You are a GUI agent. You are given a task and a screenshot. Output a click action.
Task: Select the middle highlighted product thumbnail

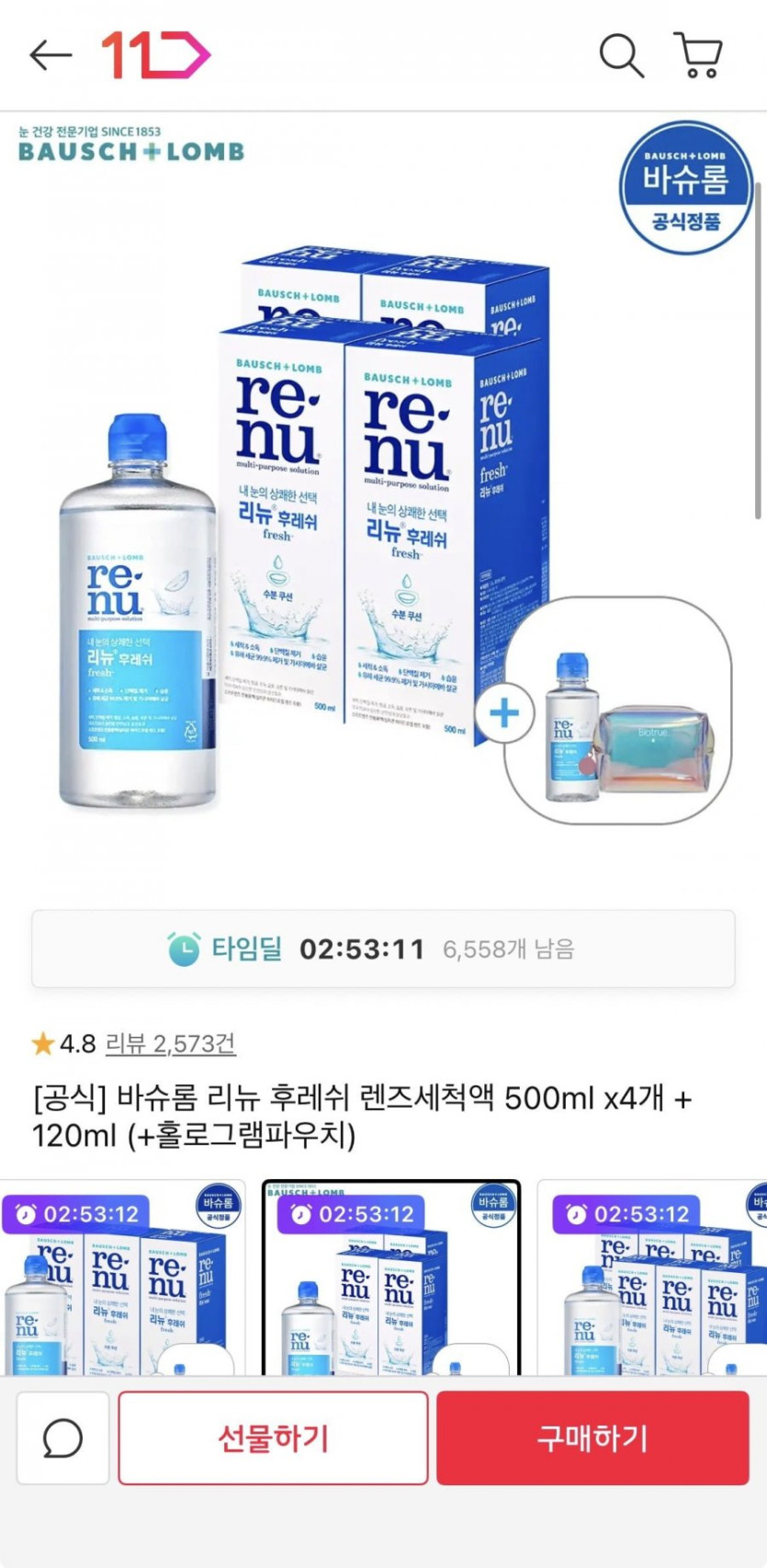click(391, 1278)
